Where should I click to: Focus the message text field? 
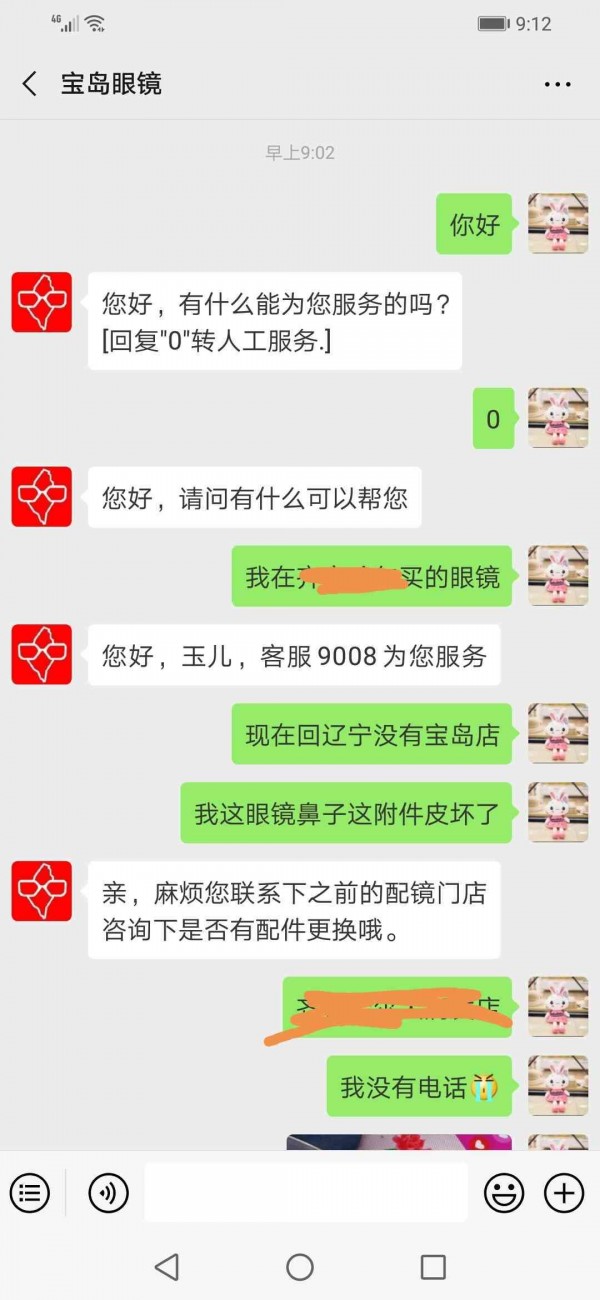pos(305,1192)
